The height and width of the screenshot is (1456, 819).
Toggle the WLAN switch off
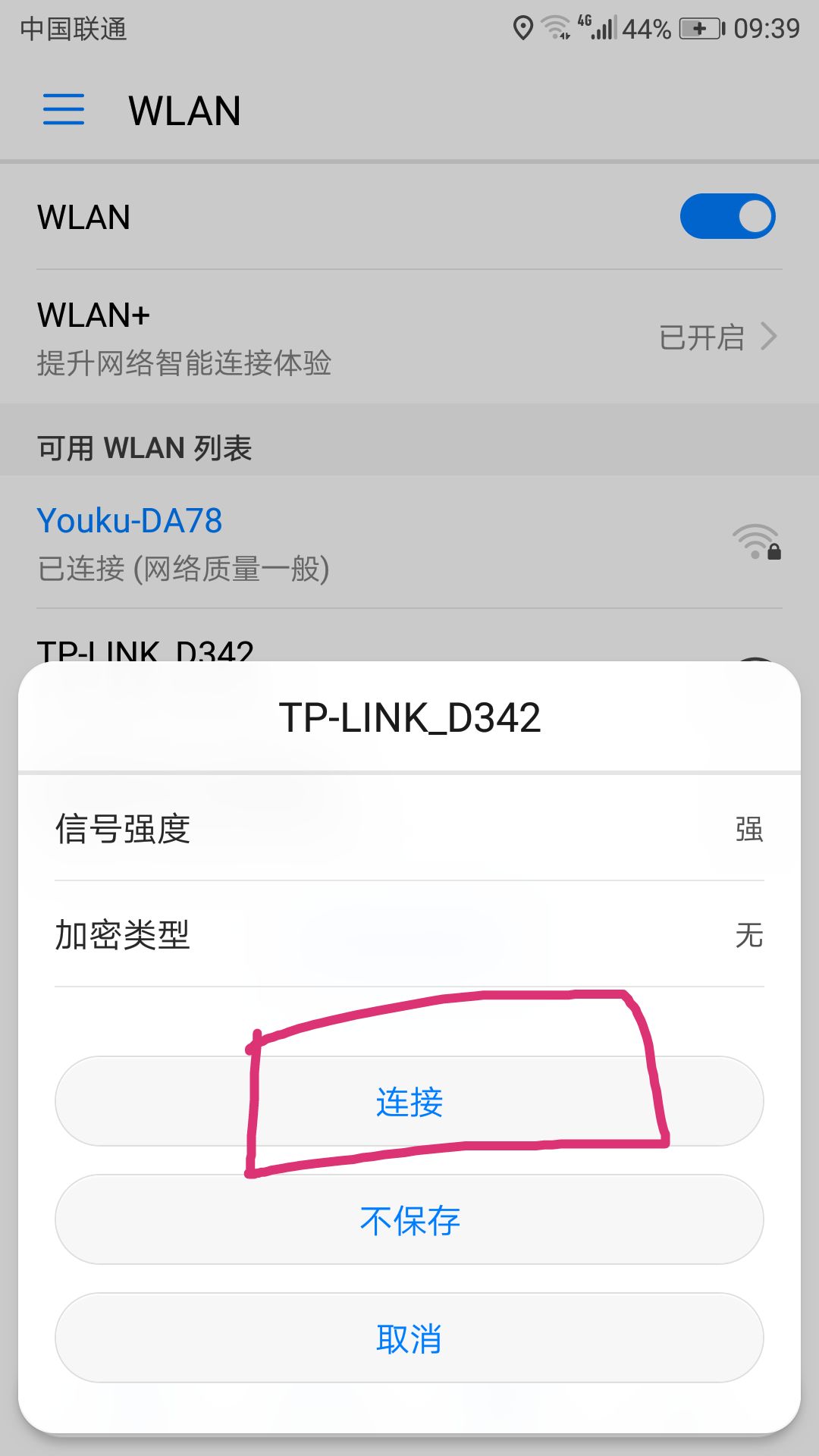click(726, 215)
